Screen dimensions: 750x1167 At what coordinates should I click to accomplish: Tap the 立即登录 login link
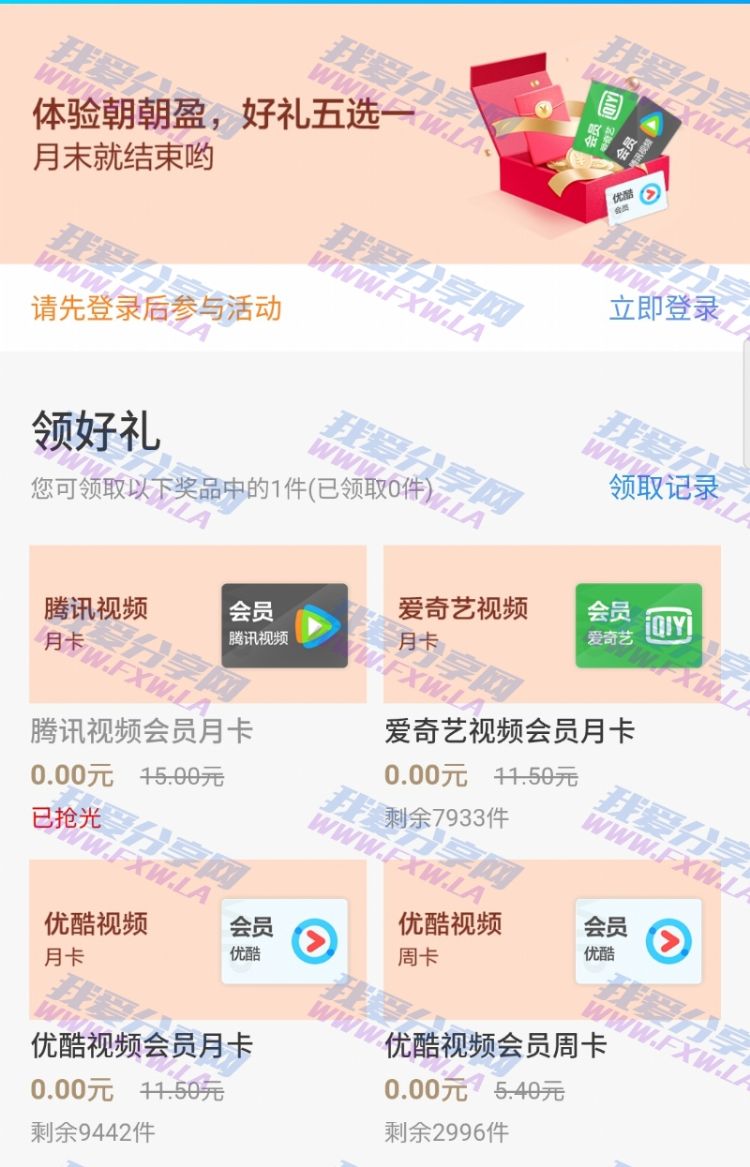tap(664, 308)
